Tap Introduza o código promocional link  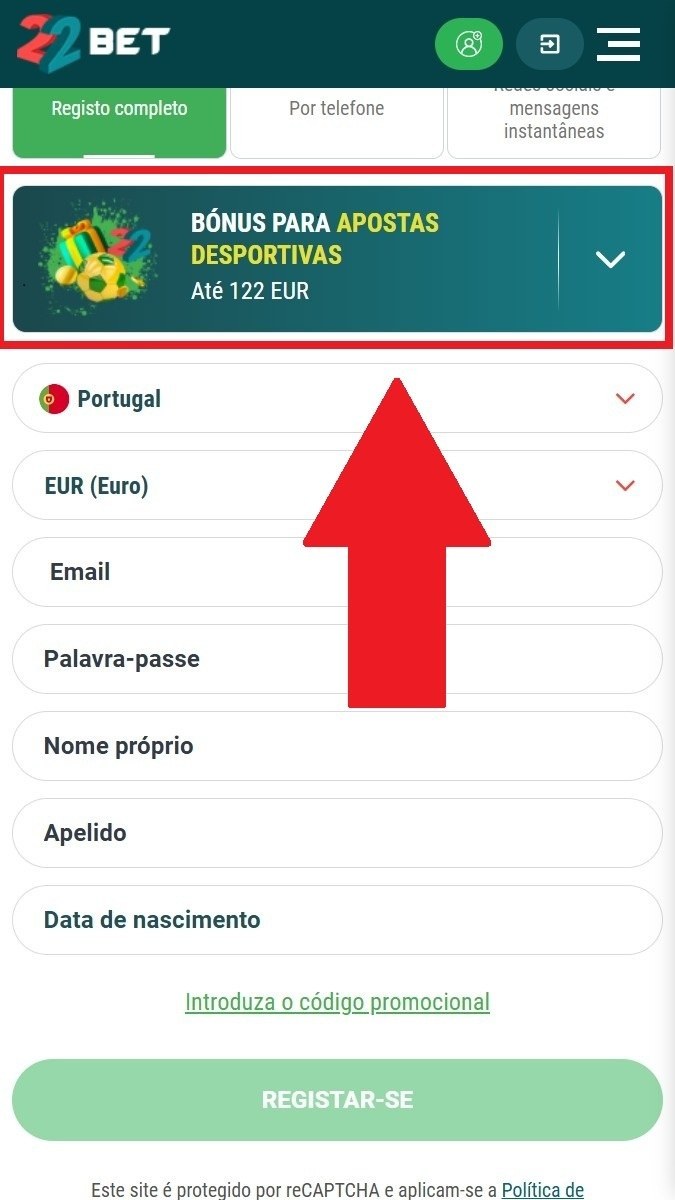337,1002
